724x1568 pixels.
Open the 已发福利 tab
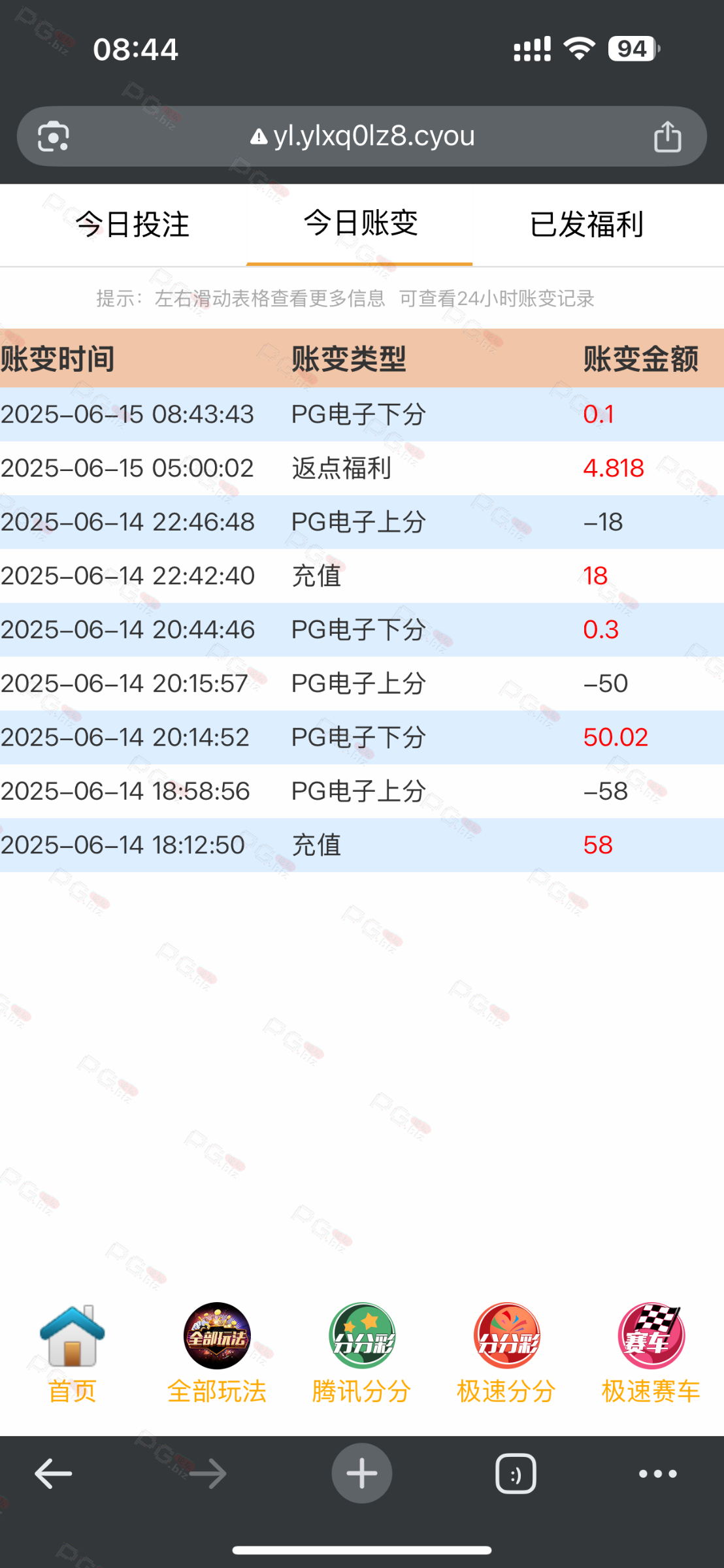[x=586, y=225]
